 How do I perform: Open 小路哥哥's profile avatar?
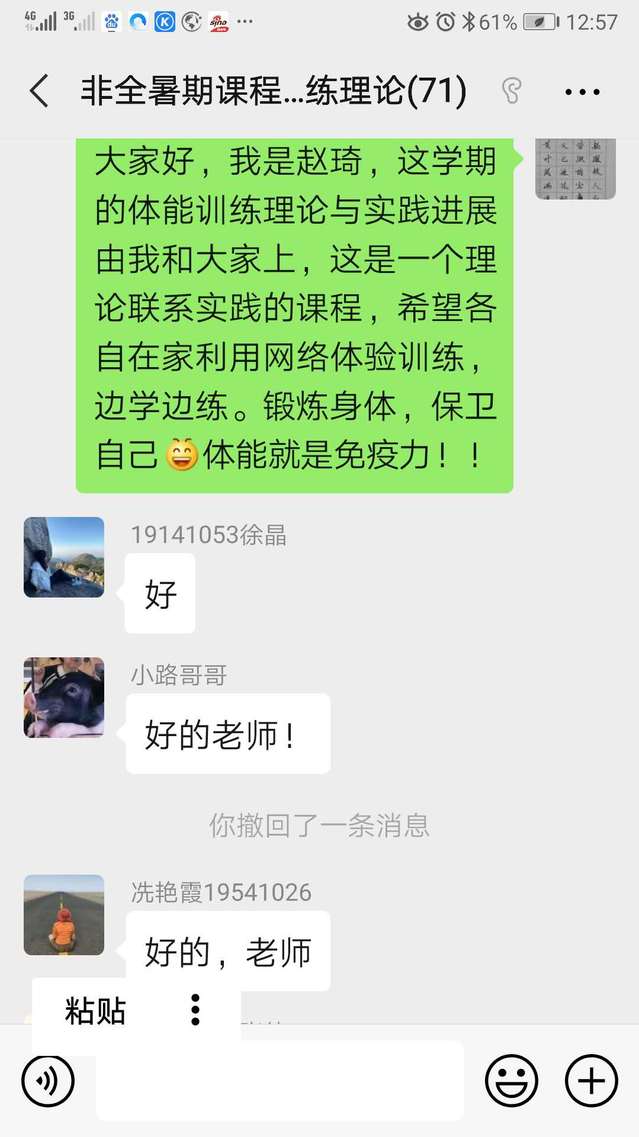click(64, 697)
